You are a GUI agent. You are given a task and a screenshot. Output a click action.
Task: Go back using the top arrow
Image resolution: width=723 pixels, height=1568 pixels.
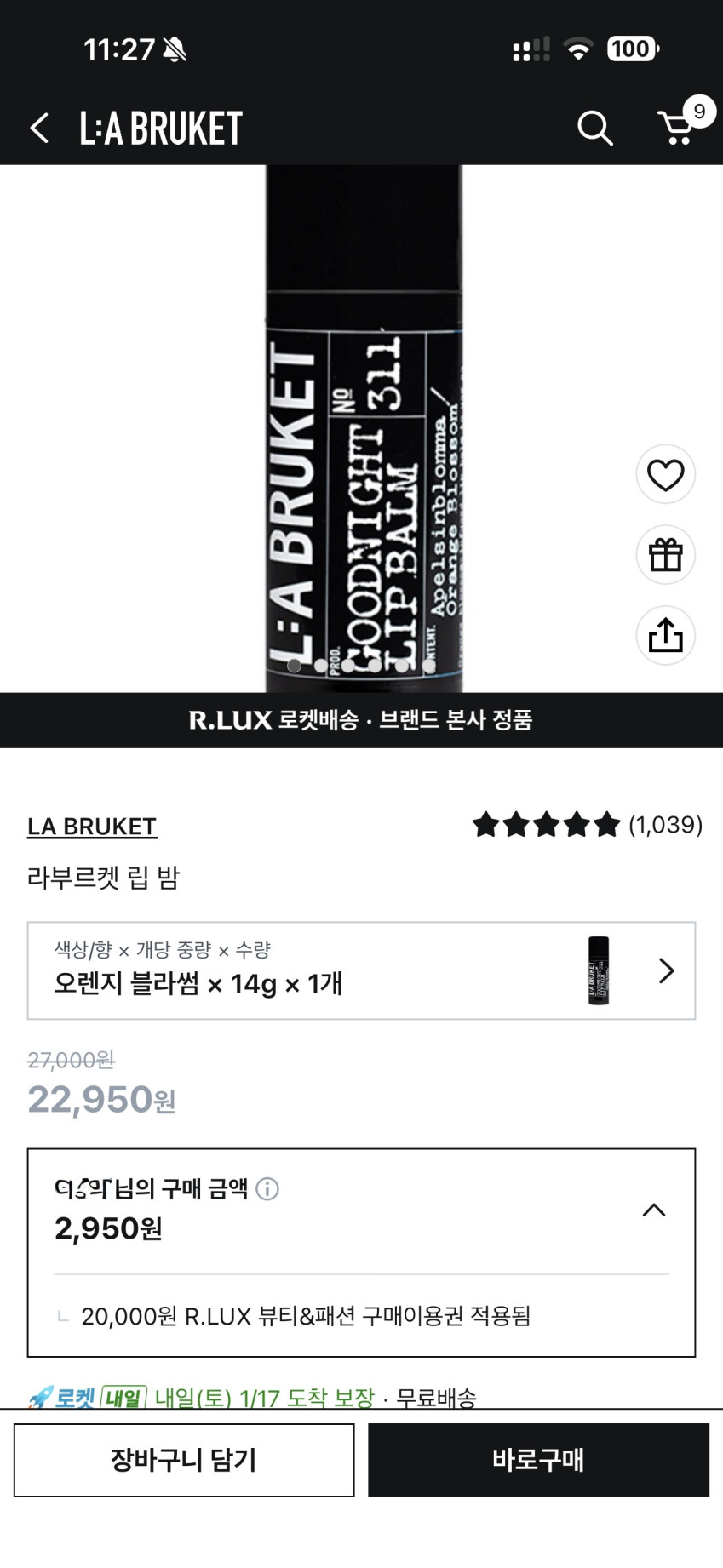coord(39,129)
